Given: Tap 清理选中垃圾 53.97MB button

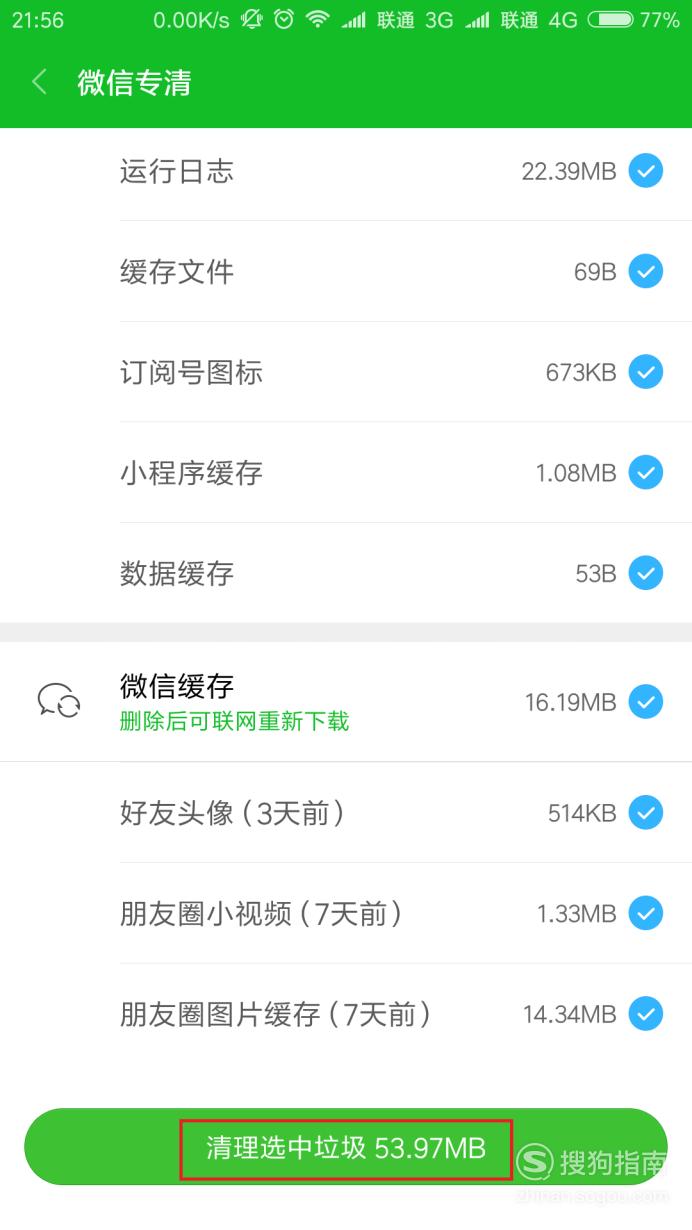Looking at the screenshot, I should tap(346, 1147).
